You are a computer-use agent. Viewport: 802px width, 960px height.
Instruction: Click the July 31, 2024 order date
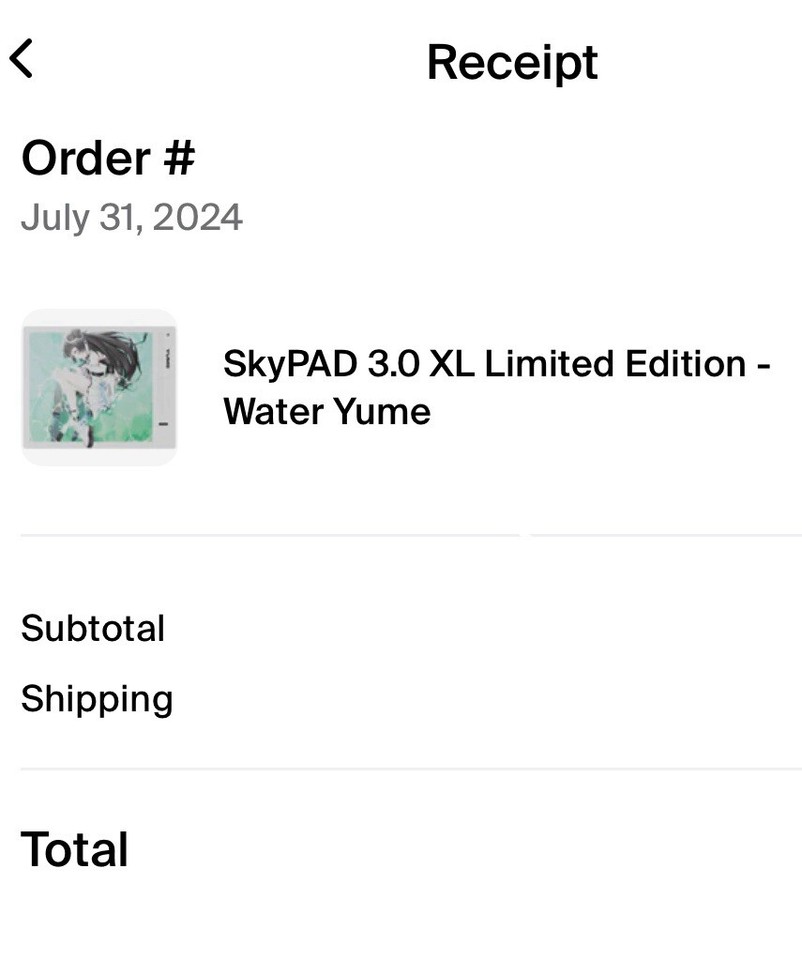pyautogui.click(x=131, y=217)
